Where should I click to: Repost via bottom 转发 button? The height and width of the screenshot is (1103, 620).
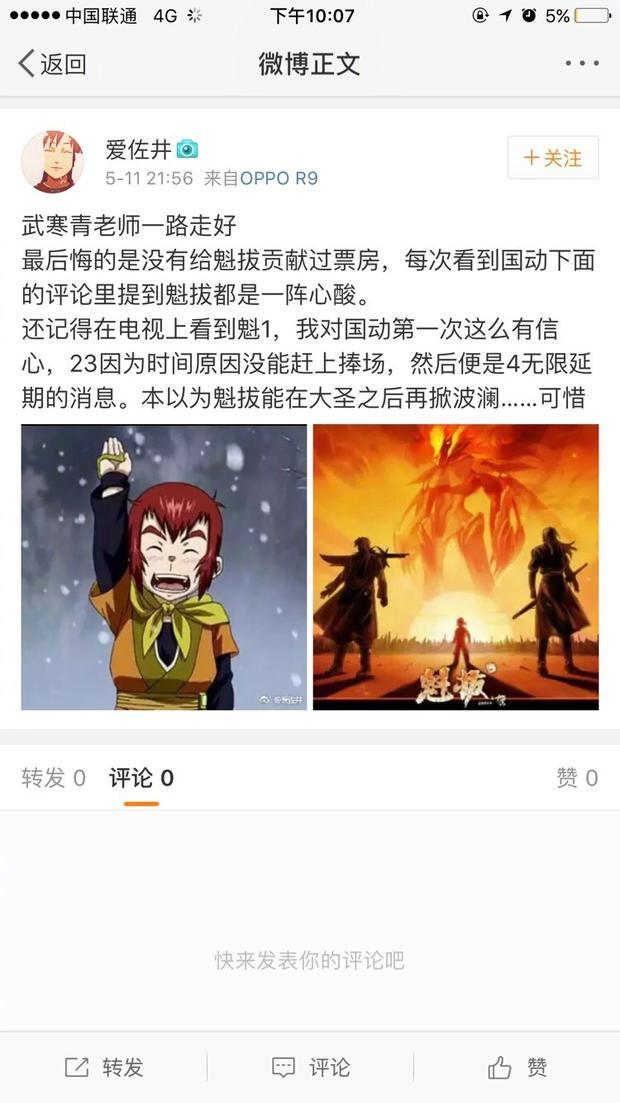[104, 1067]
